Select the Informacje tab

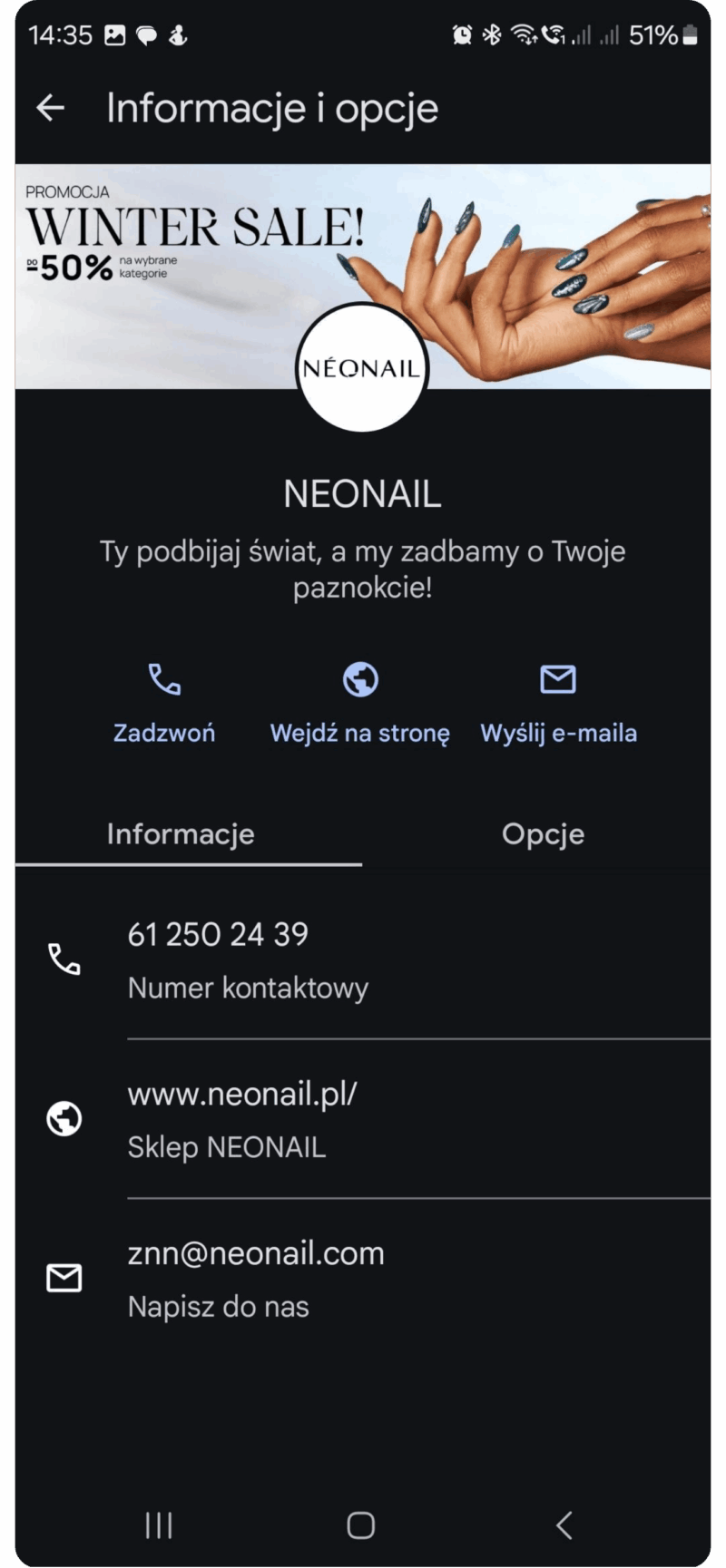coord(181,834)
